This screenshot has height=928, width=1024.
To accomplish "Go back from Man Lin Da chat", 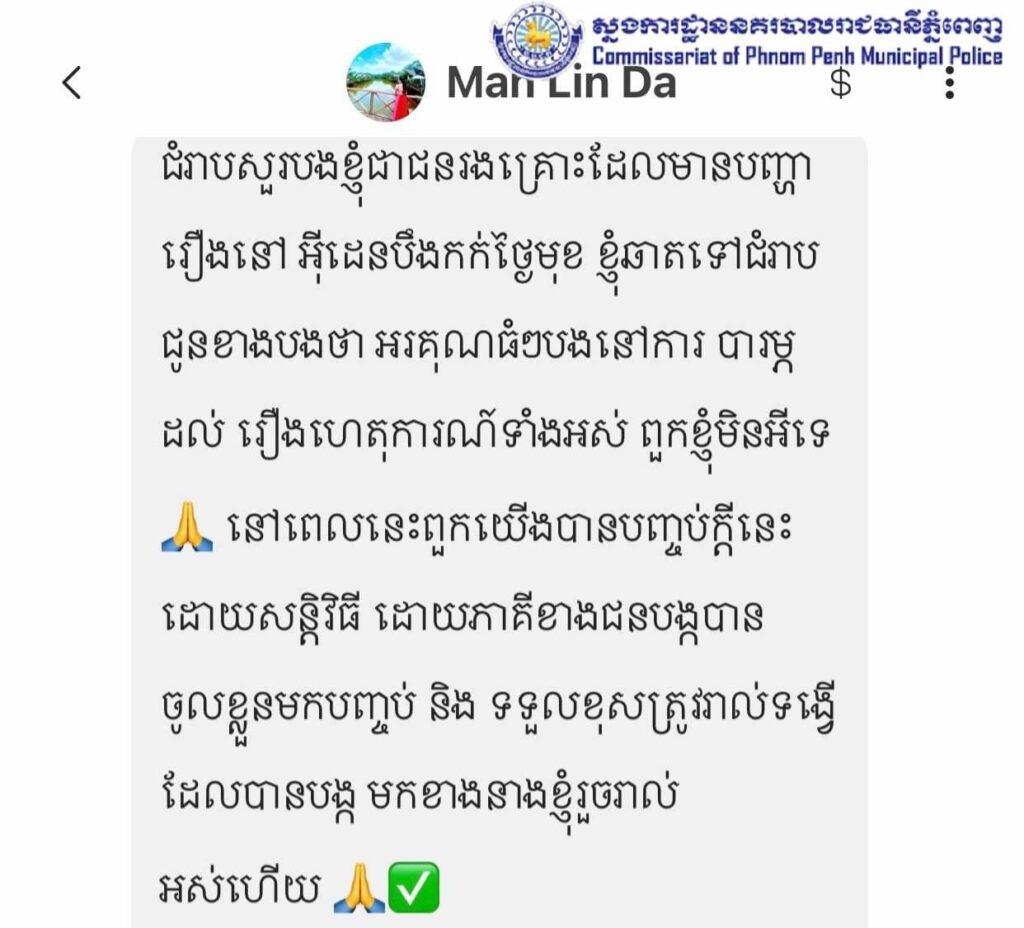I will coord(71,83).
